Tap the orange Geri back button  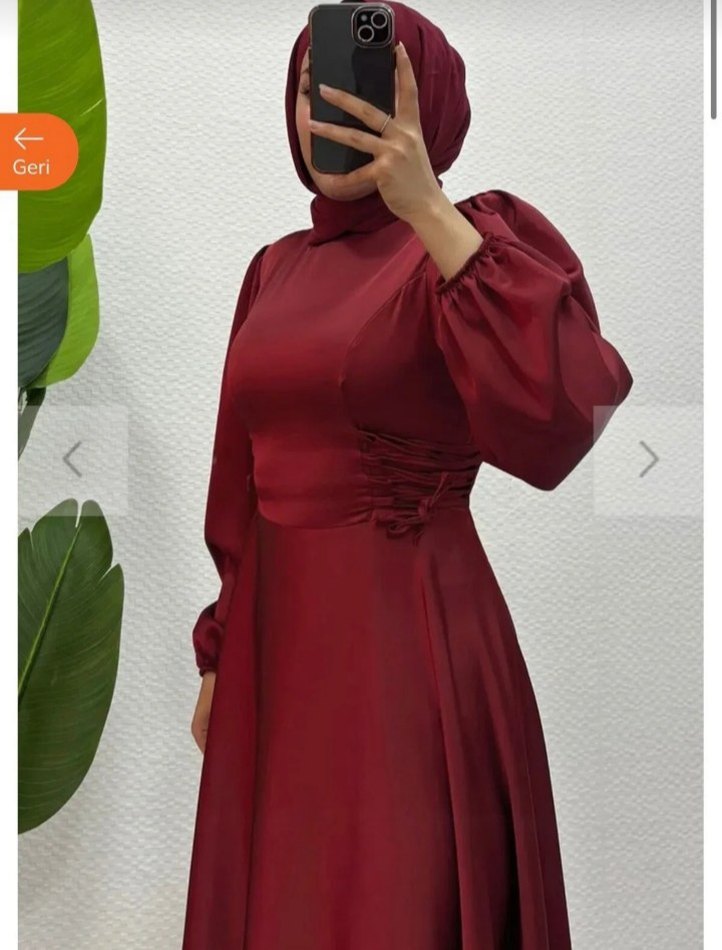[x=34, y=152]
